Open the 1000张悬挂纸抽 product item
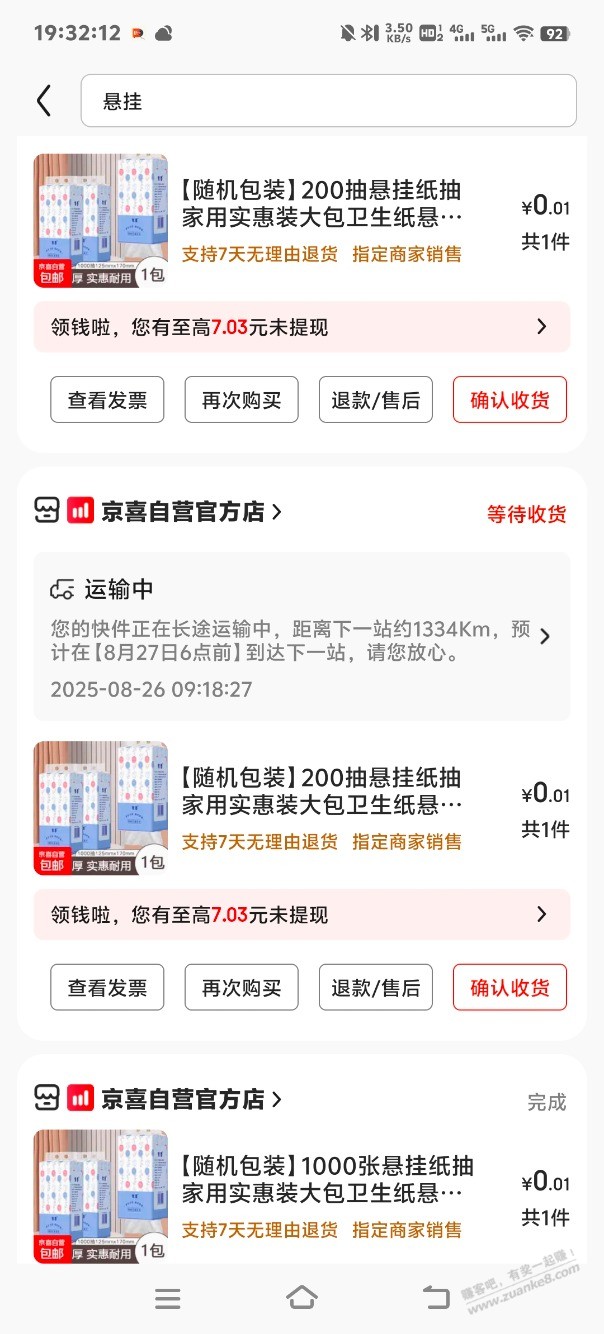 coord(320,1180)
